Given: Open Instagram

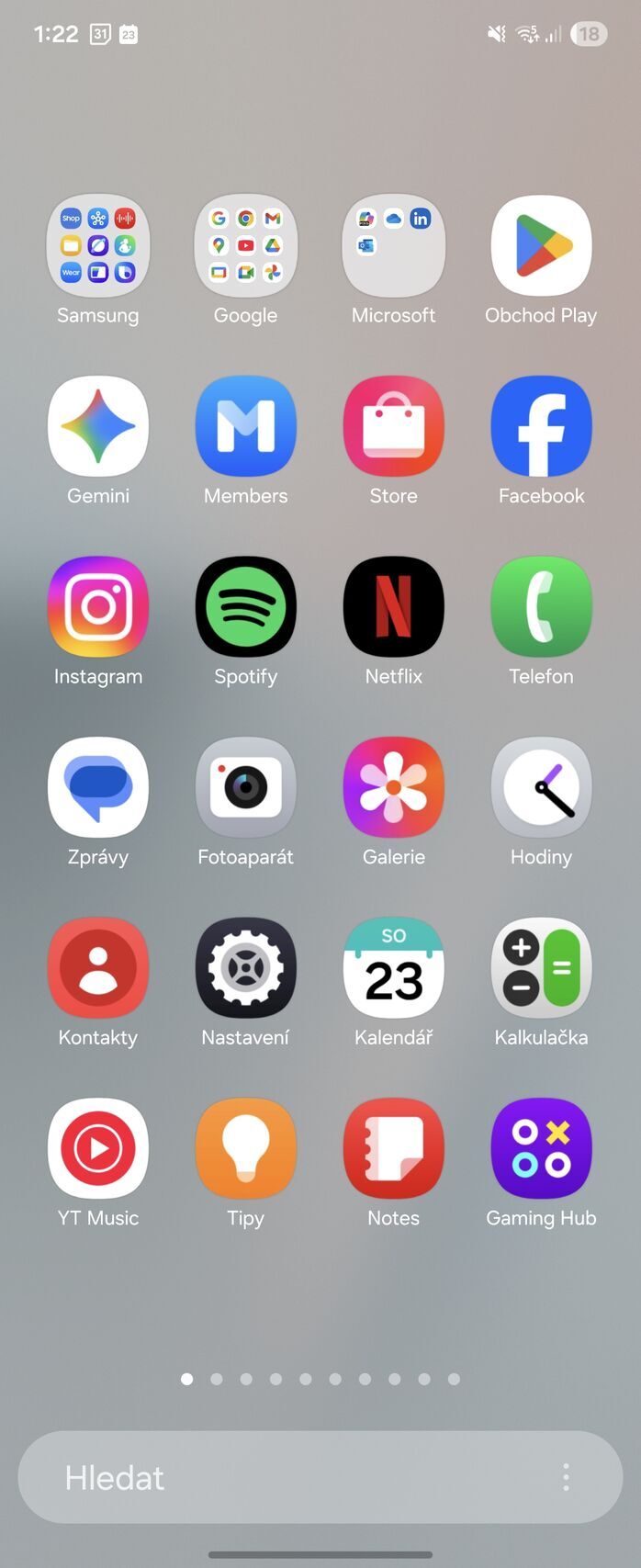Looking at the screenshot, I should coord(98,607).
